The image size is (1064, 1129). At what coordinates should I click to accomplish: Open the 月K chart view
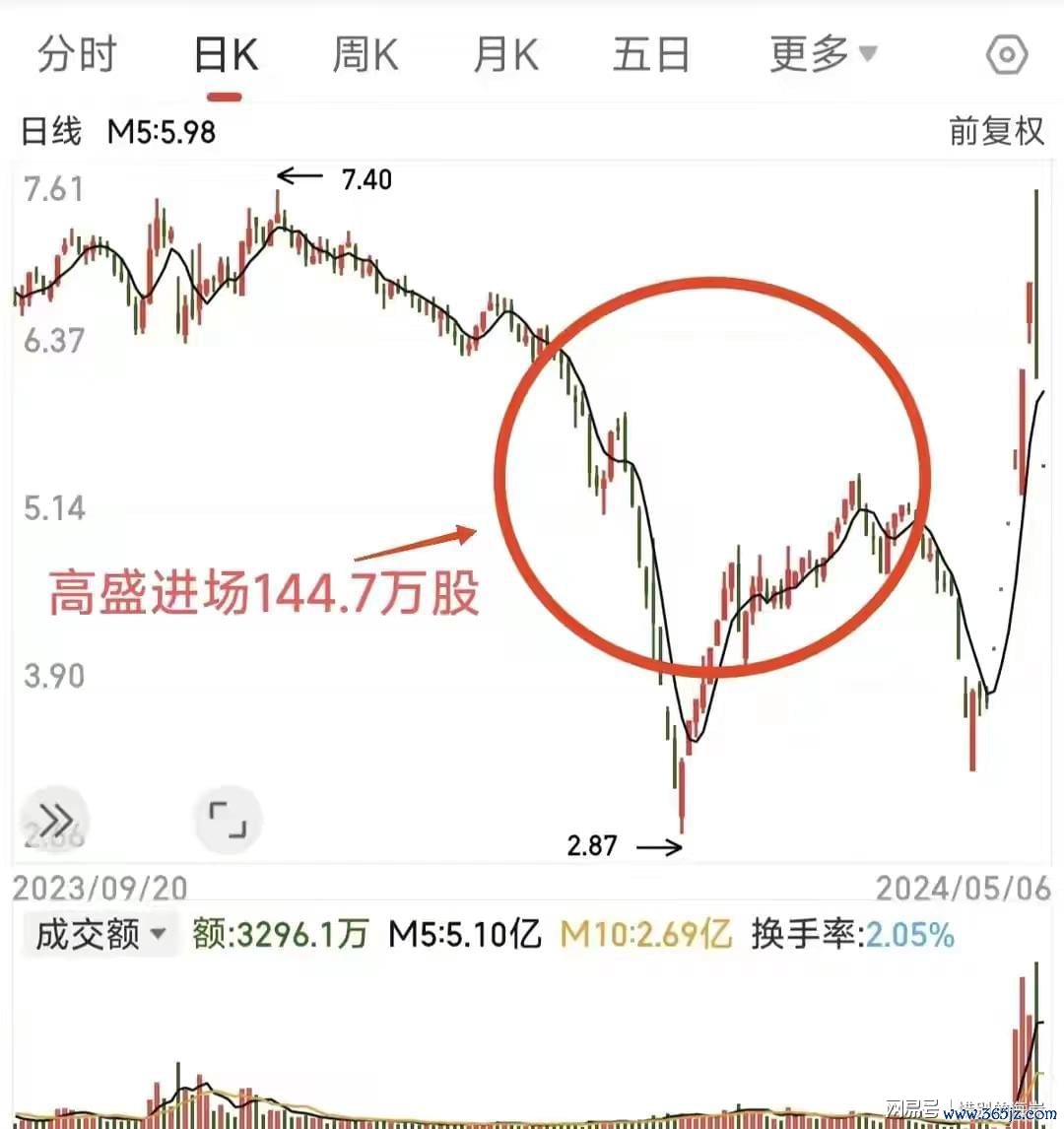[x=505, y=55]
